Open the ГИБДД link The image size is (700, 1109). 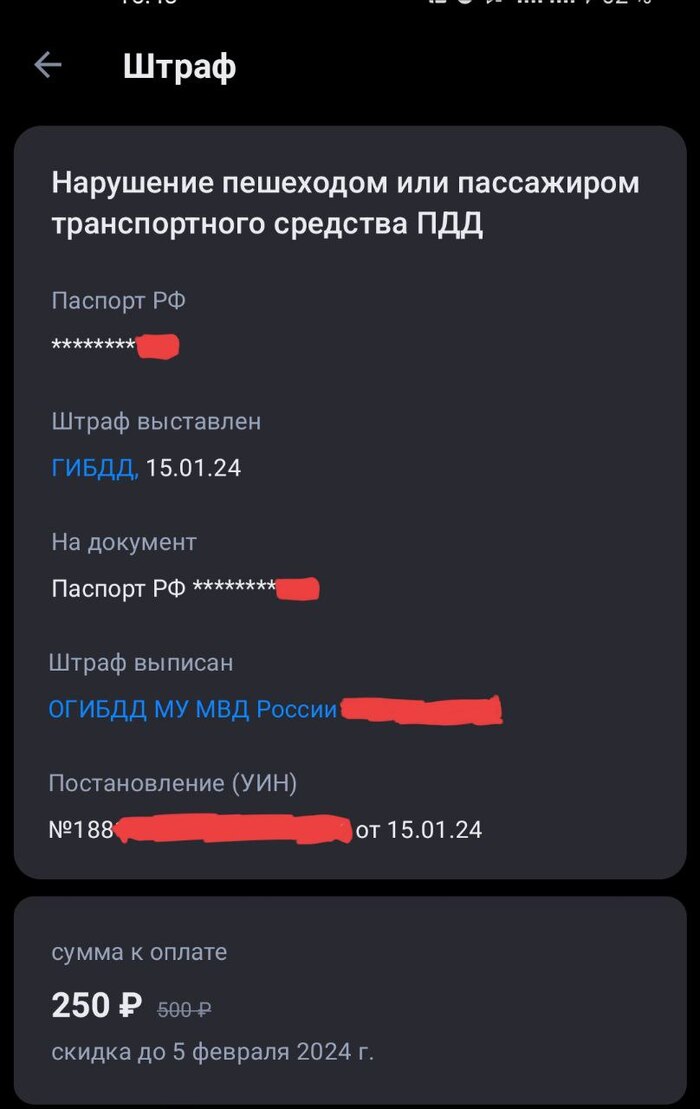pos(93,467)
